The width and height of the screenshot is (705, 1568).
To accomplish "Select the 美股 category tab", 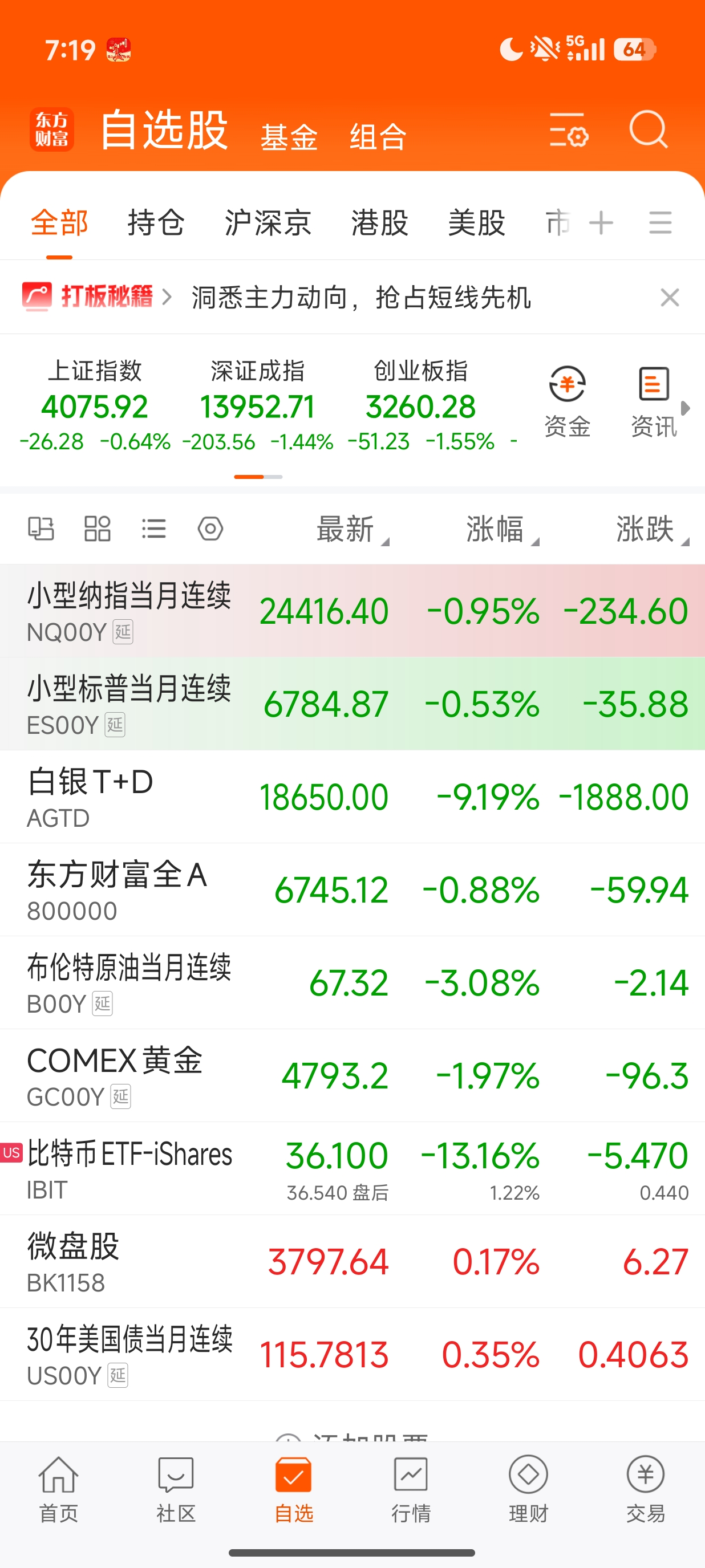I will point(476,223).
